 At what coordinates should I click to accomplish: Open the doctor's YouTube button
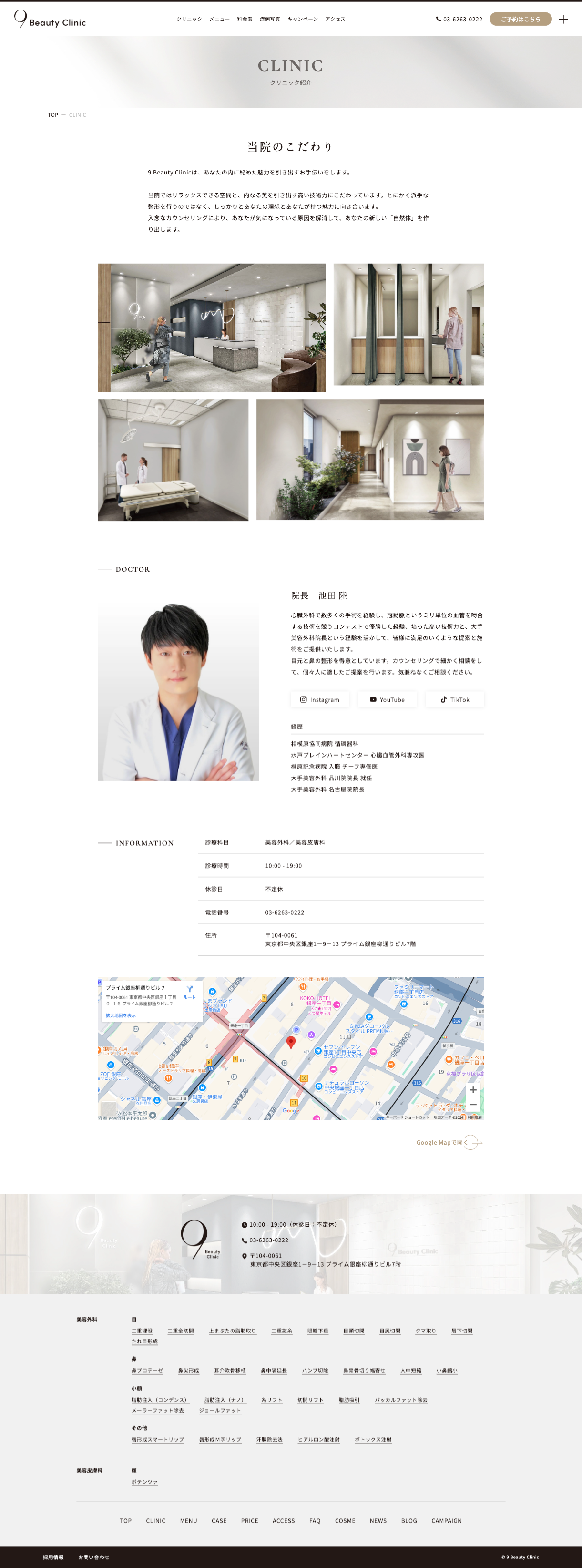click(x=387, y=700)
